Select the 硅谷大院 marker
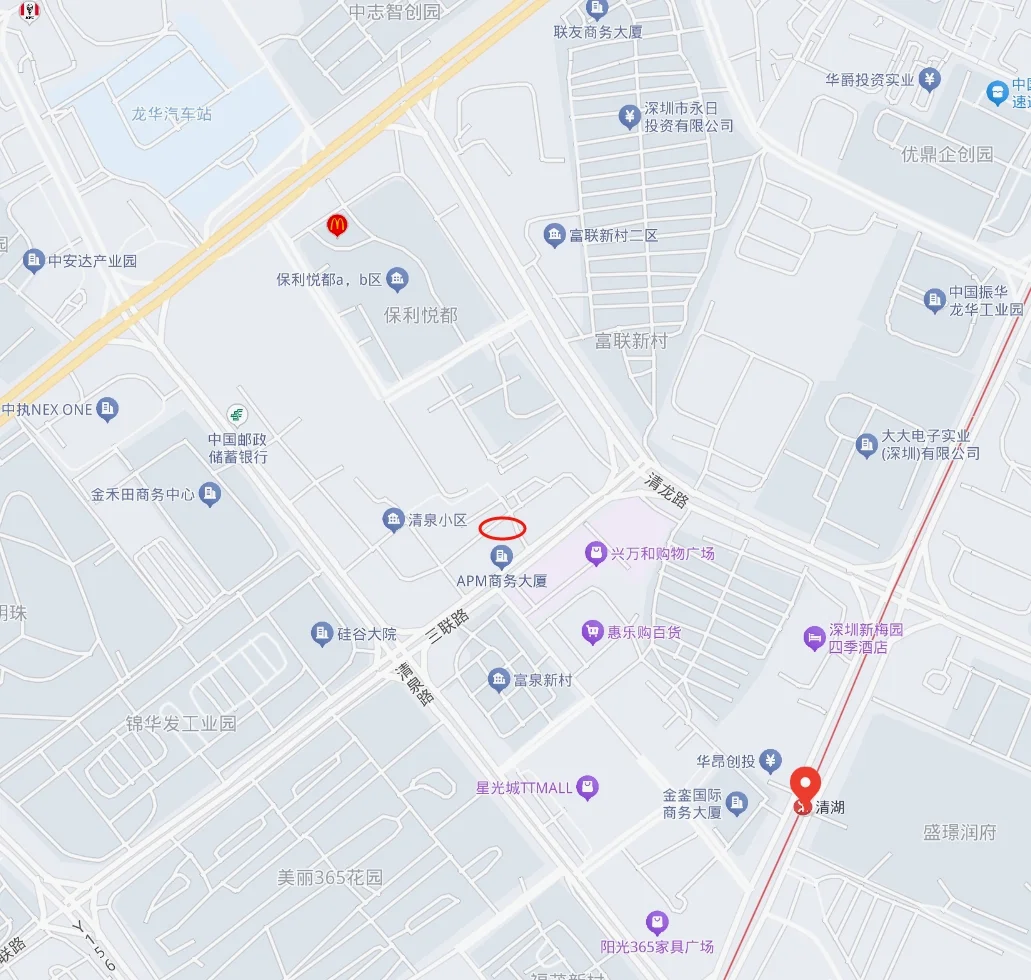The height and width of the screenshot is (980, 1031). [322, 634]
